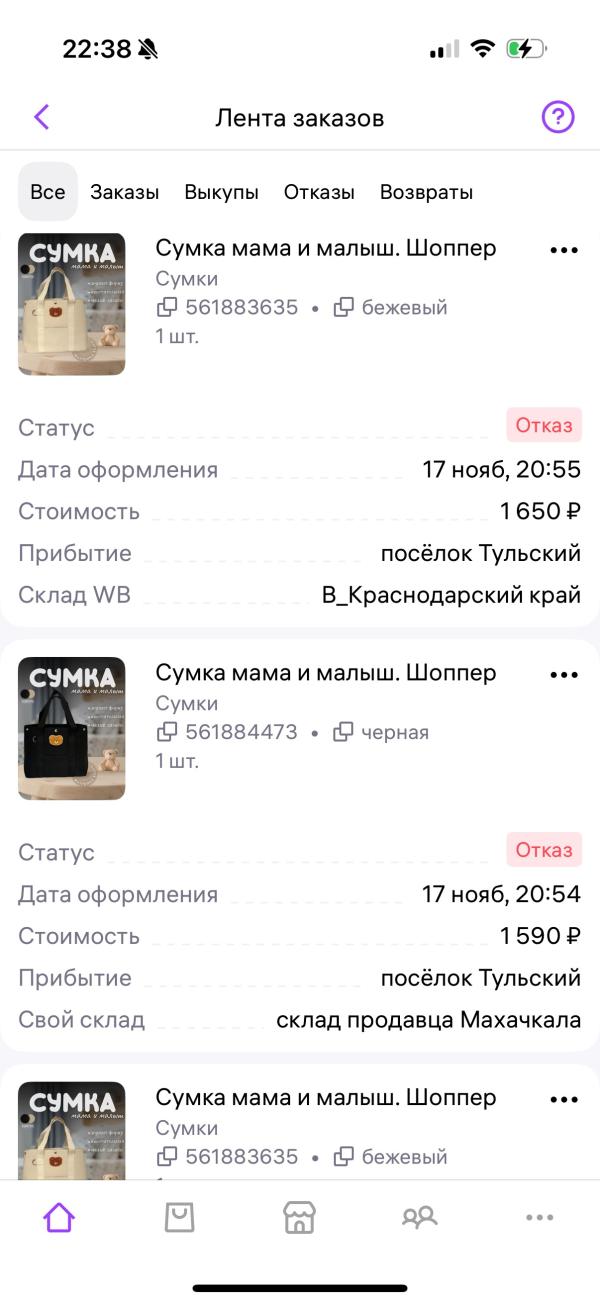This screenshot has width=600, height=1303.
Task: Switch to the Возвраты tab
Action: 426,192
